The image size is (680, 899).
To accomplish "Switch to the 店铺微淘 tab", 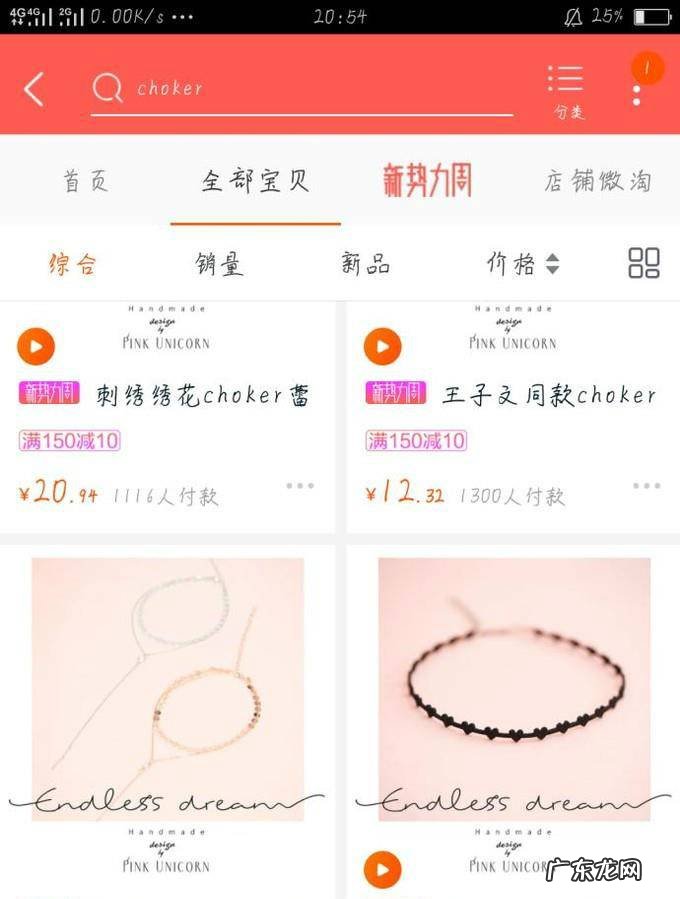I will click(597, 181).
